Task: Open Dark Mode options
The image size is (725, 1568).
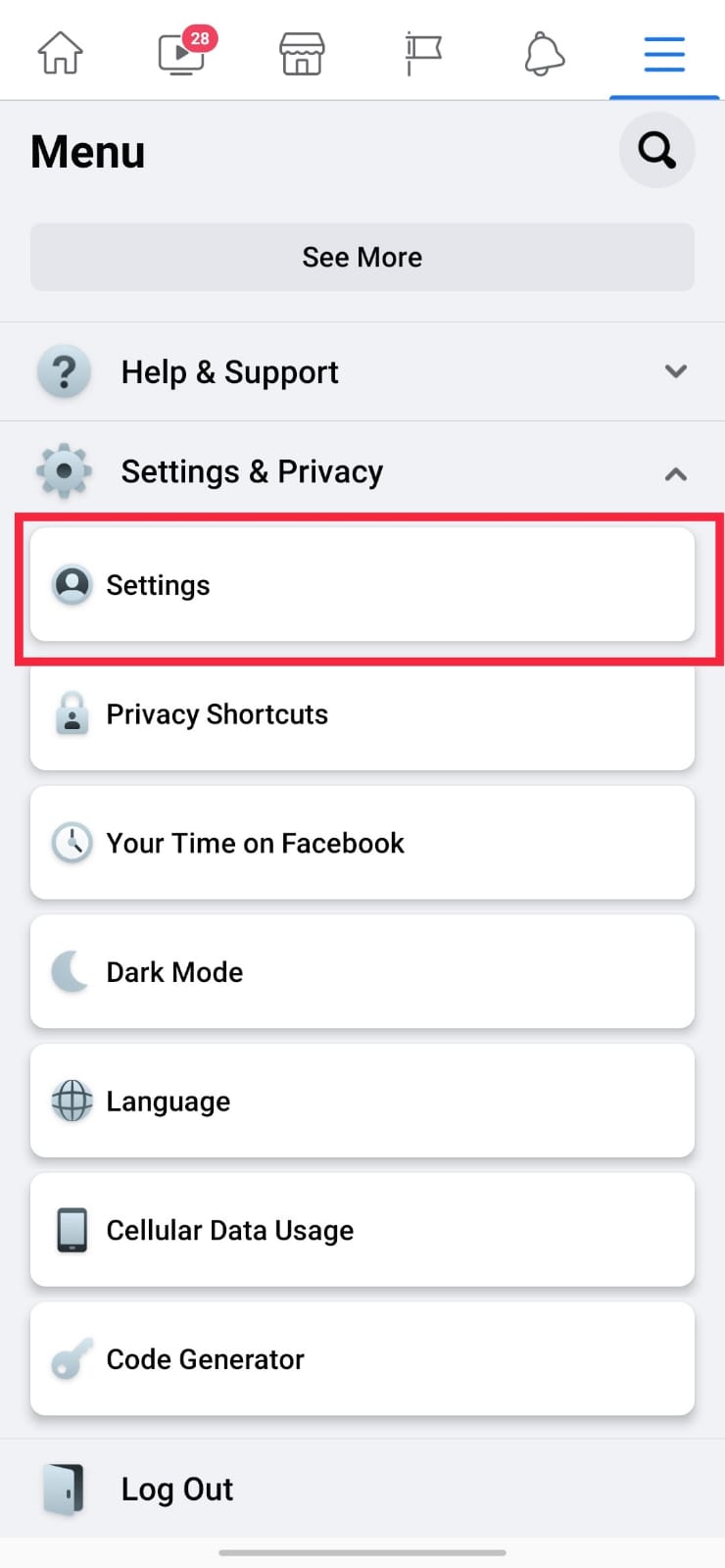Action: (362, 972)
